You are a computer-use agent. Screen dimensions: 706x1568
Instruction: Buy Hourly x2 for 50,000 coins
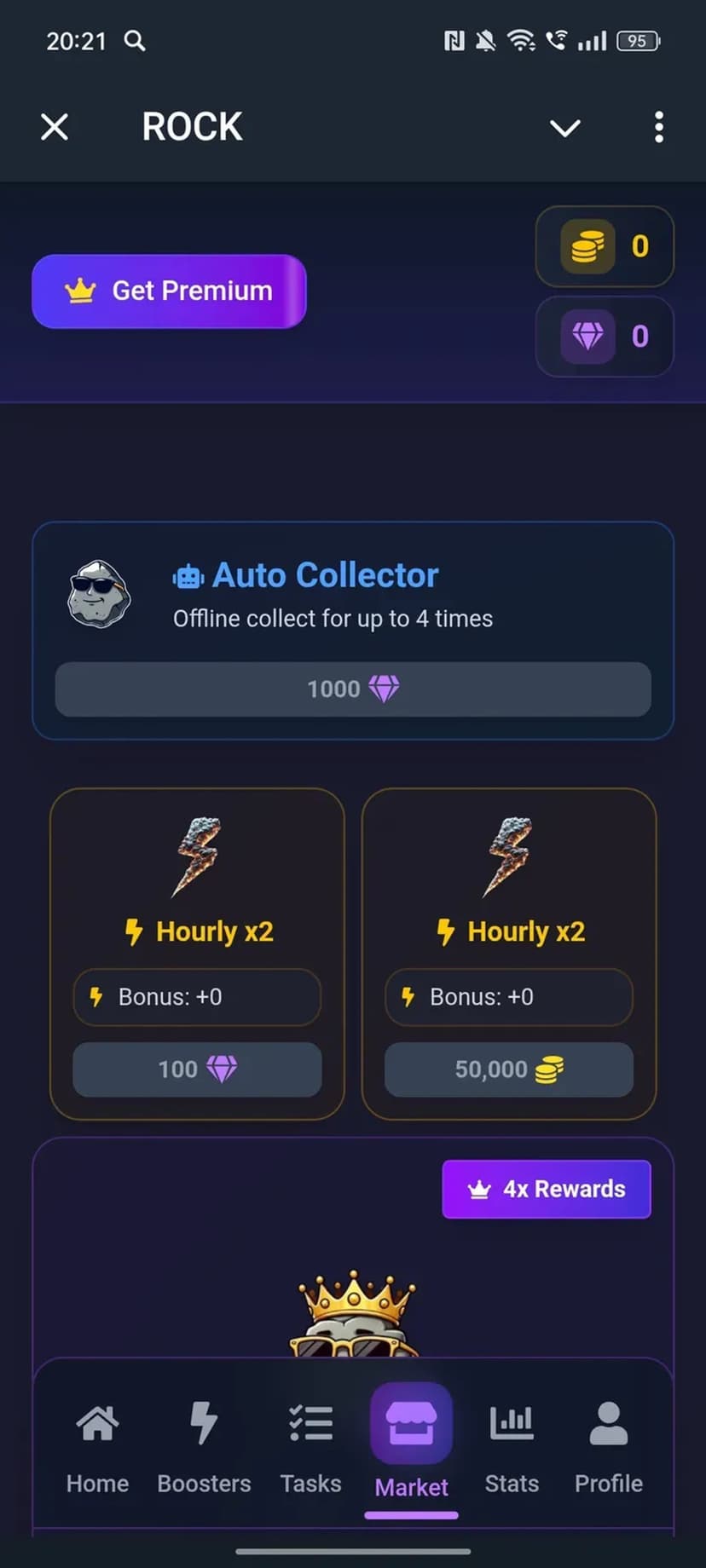(x=508, y=1069)
